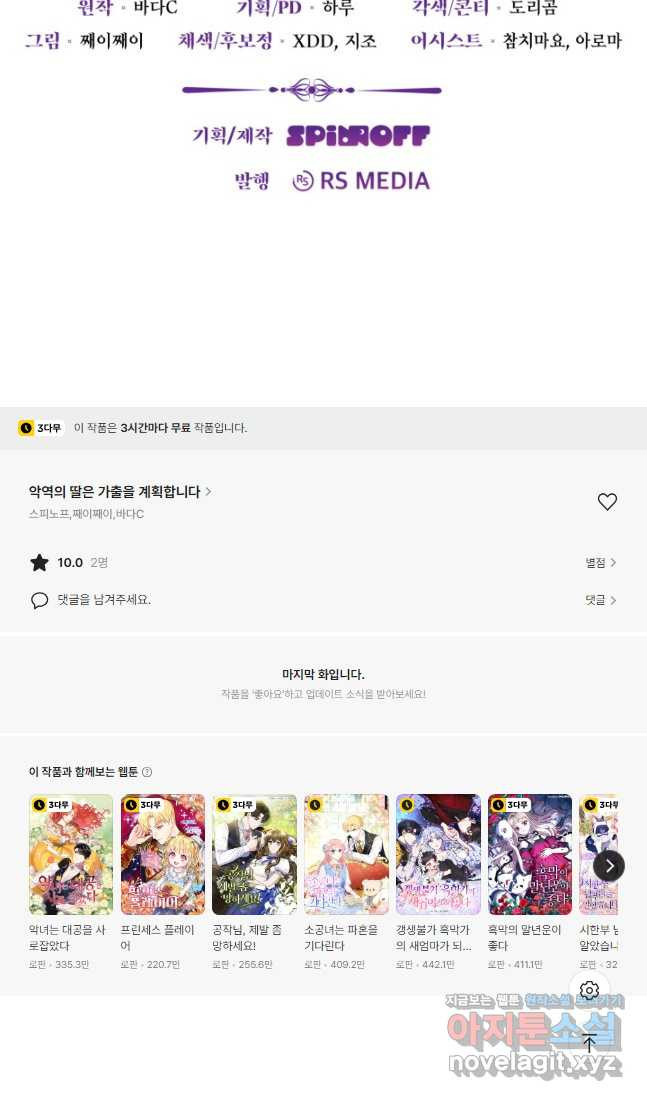This screenshot has height=1101, width=647.
Task: Jump back to top of page
Action: (589, 1044)
